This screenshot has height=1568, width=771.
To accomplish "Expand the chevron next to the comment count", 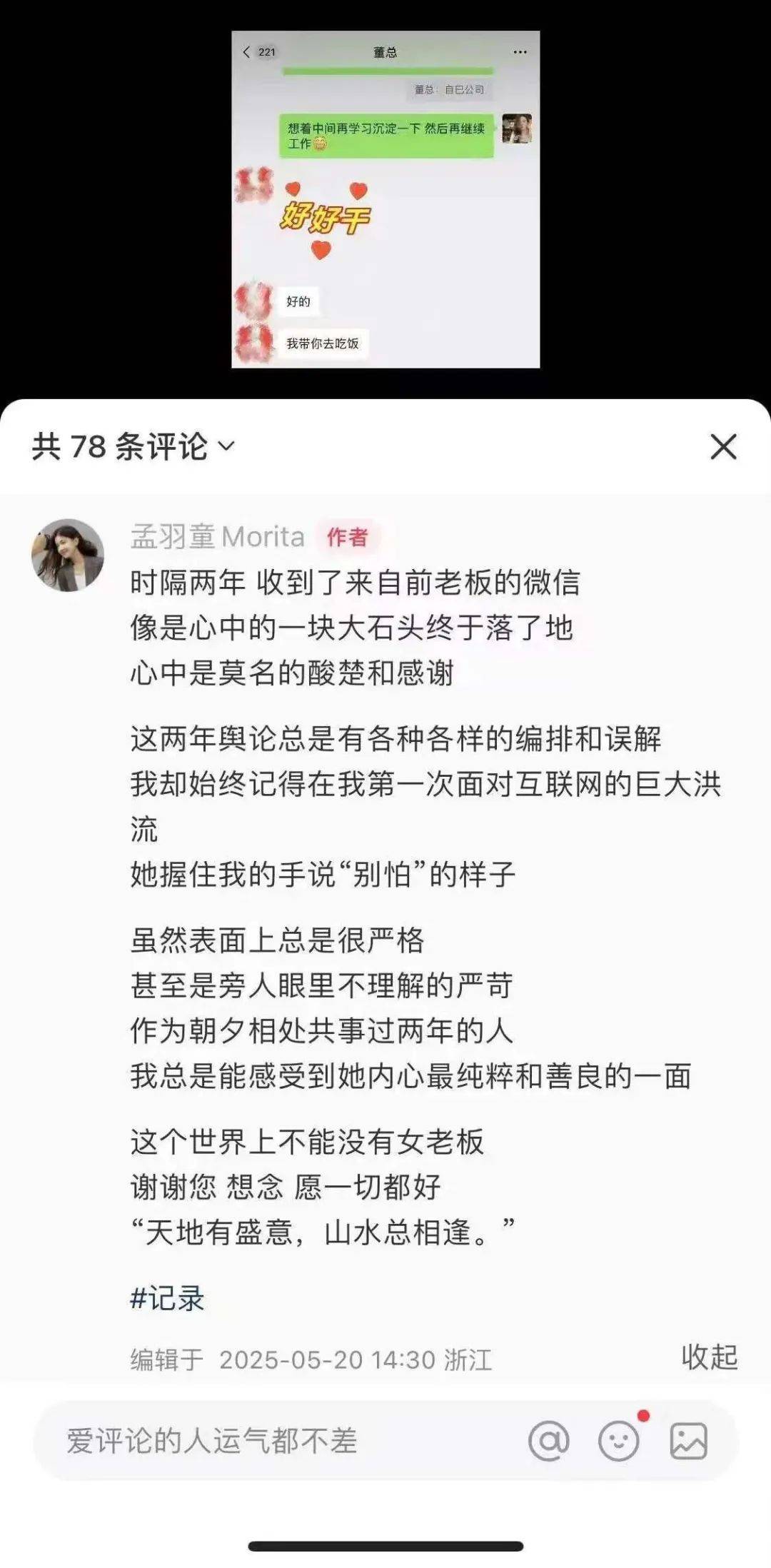I will (226, 446).
